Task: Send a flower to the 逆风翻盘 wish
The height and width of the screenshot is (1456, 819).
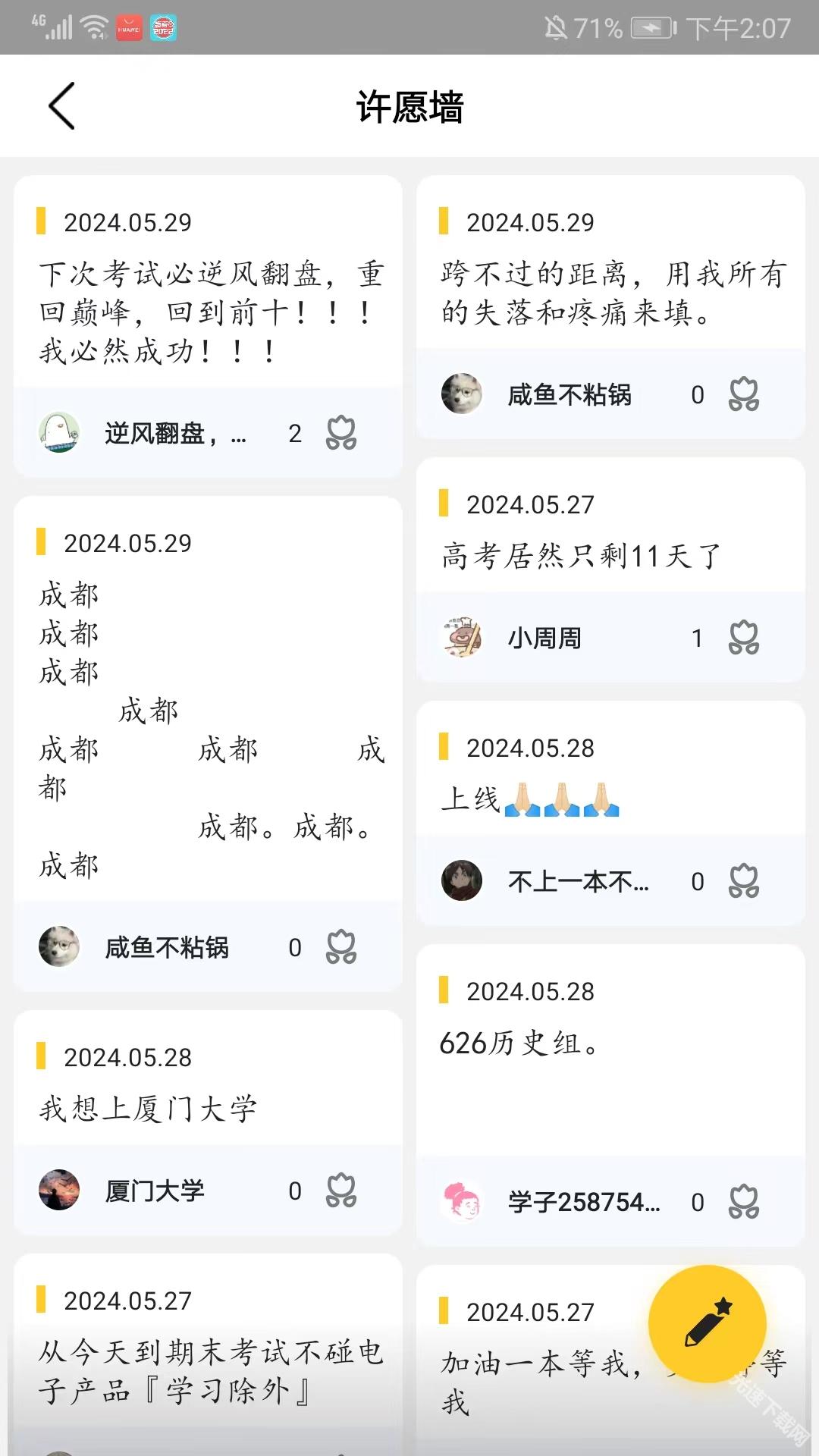Action: [341, 433]
